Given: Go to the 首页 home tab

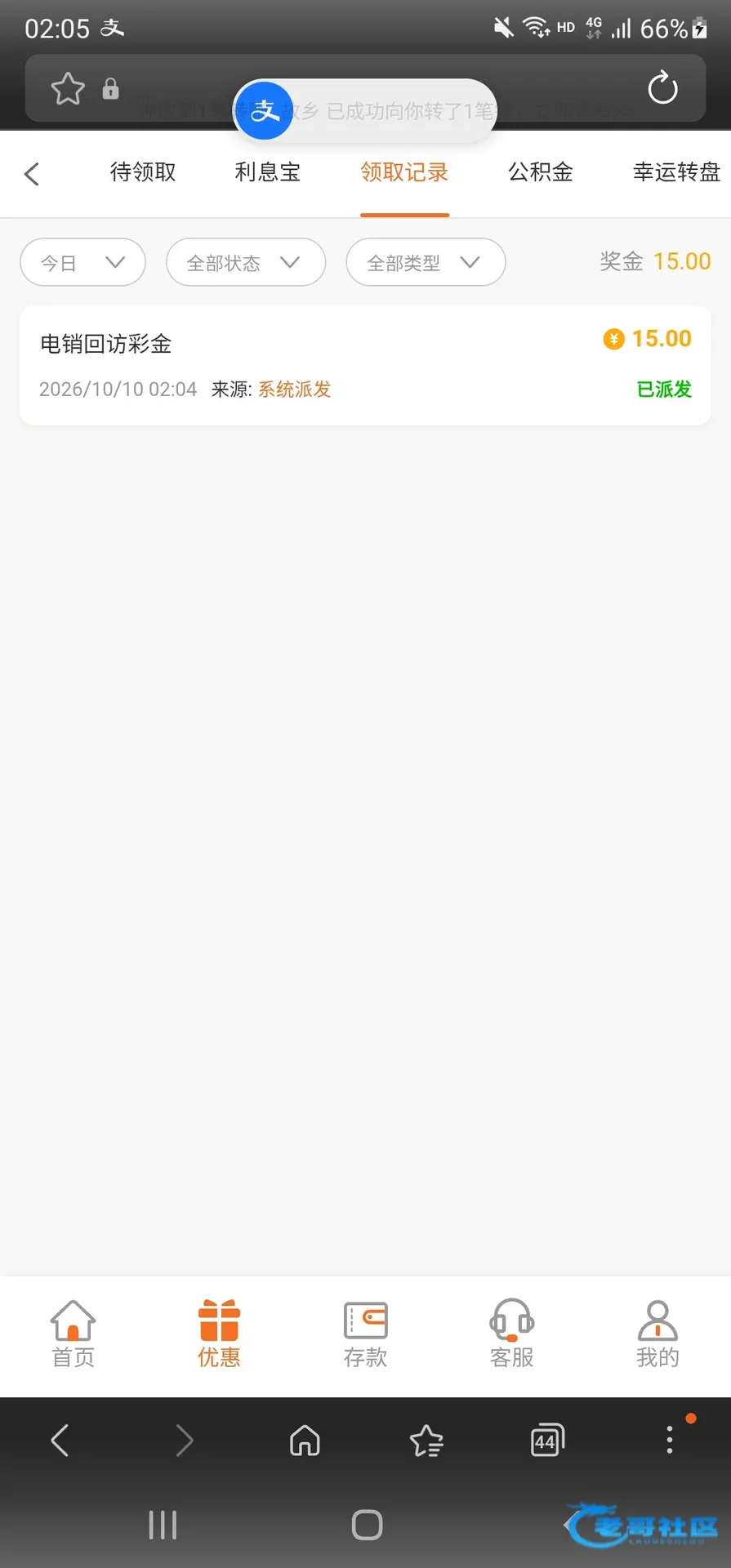Looking at the screenshot, I should point(74,1334).
